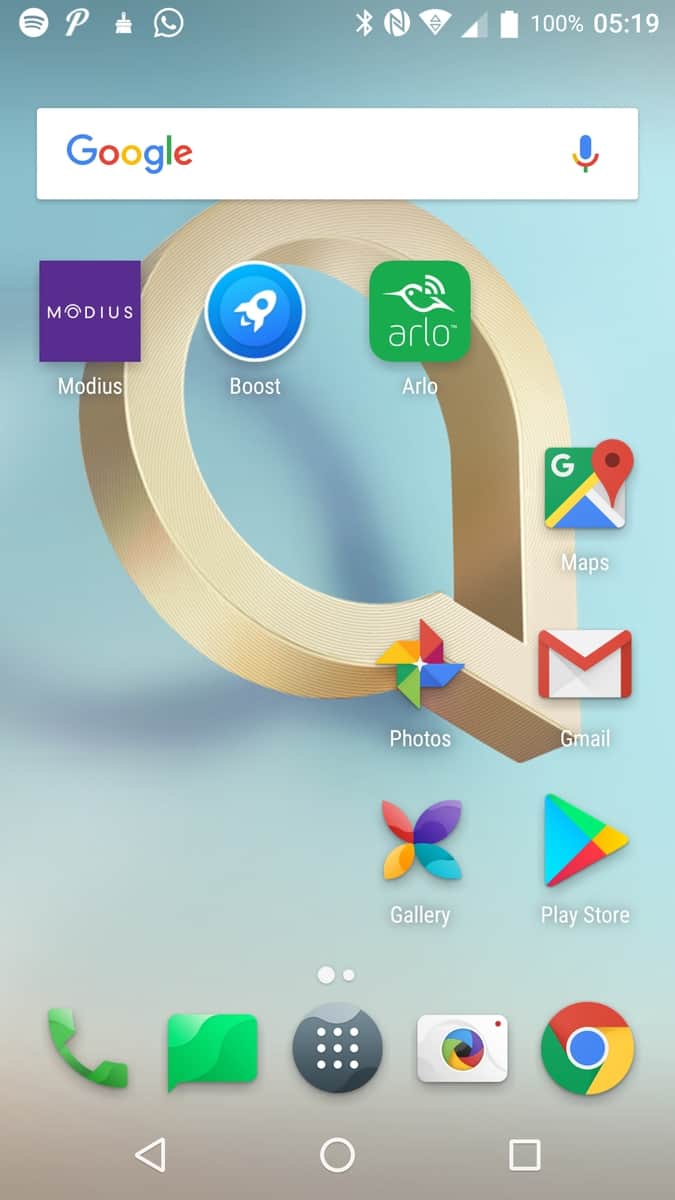Start voice search with the microphone
Viewport: 675px width, 1200px height.
tap(586, 154)
